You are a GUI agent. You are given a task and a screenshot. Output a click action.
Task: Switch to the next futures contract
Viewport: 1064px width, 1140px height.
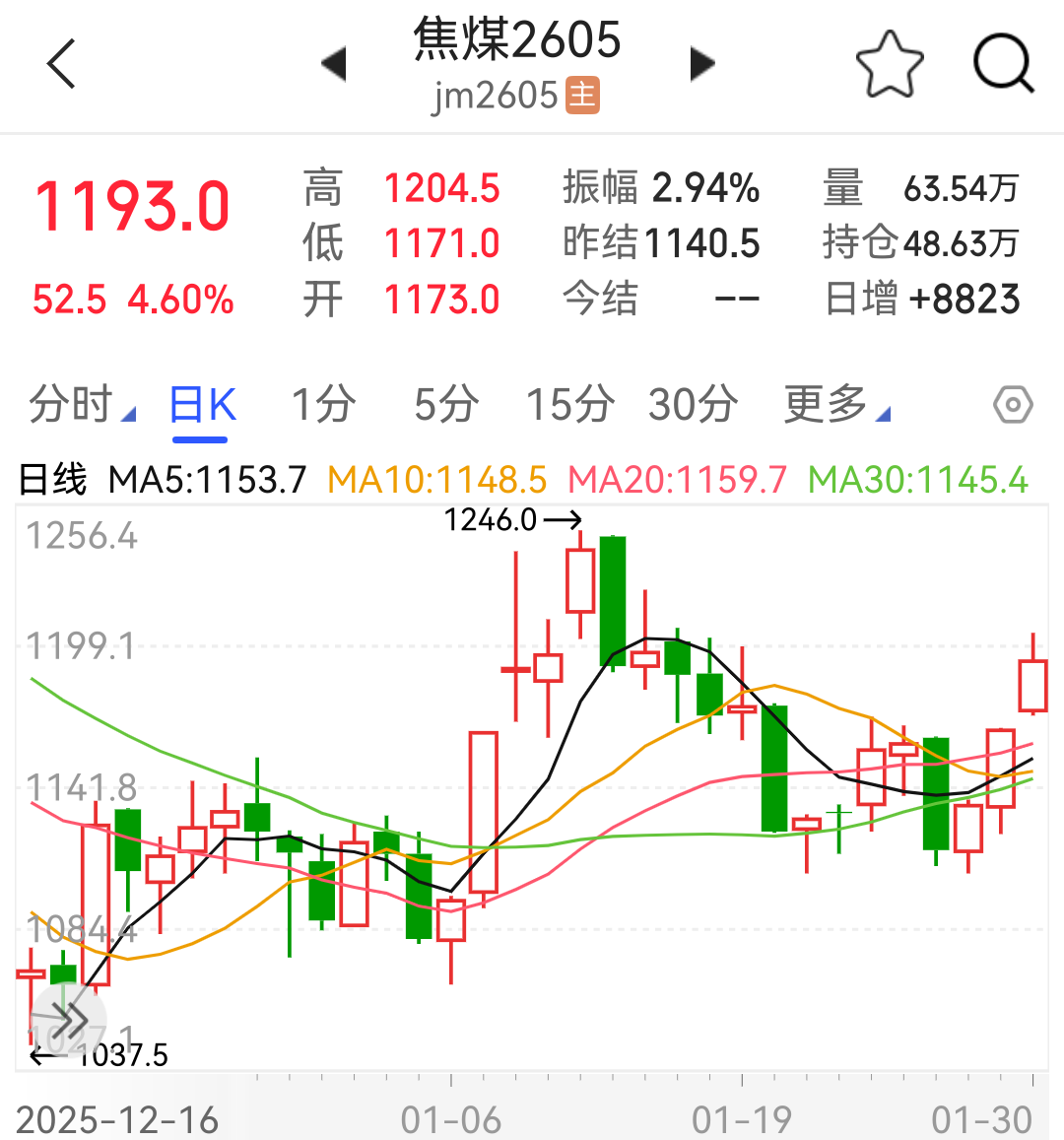701,65
